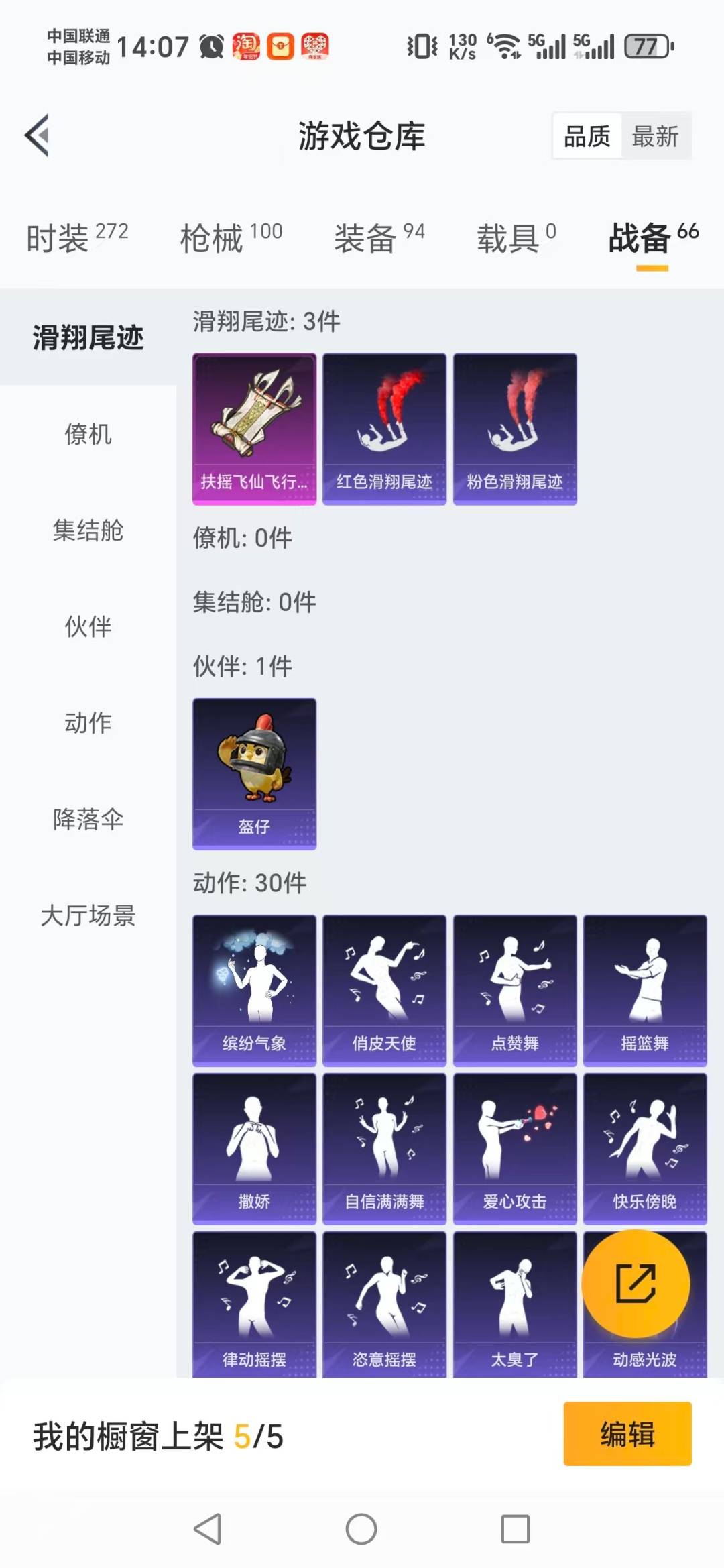Sort items by 最新
Screen dimensions: 724x1568
click(x=655, y=136)
